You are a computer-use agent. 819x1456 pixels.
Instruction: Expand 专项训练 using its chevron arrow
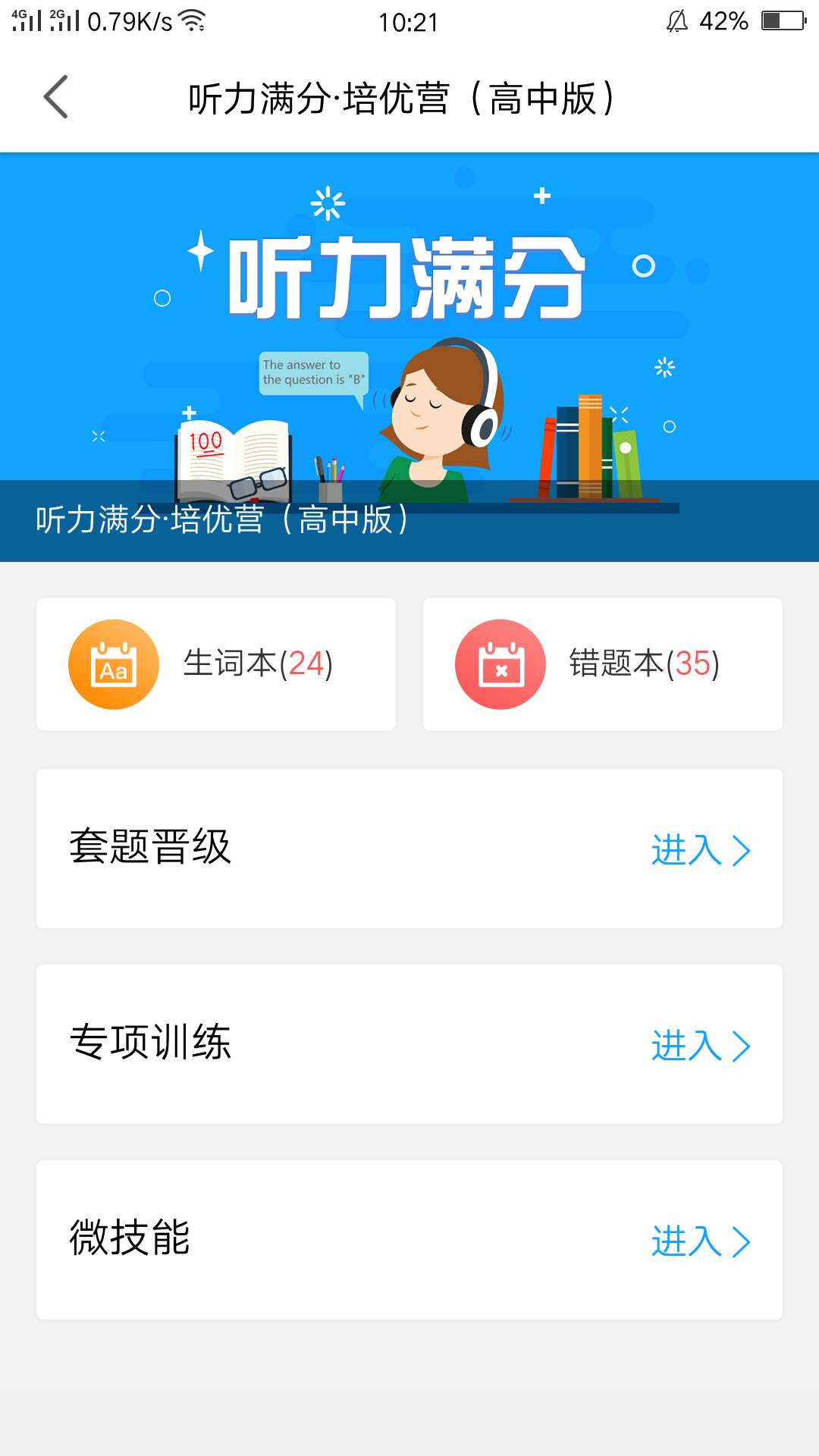[x=741, y=1046]
